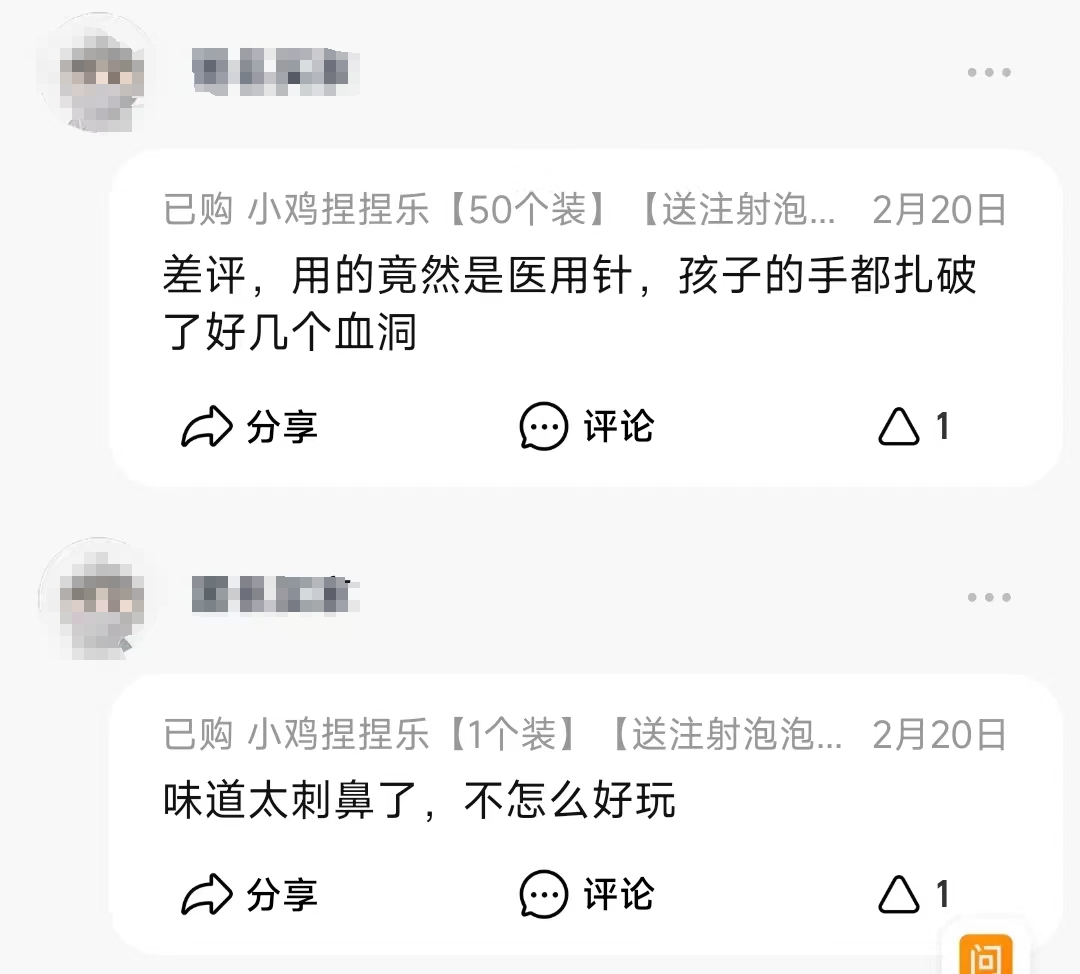Image resolution: width=1080 pixels, height=974 pixels.
Task: Comment on the 差评 medical needle review
Action: pos(587,427)
